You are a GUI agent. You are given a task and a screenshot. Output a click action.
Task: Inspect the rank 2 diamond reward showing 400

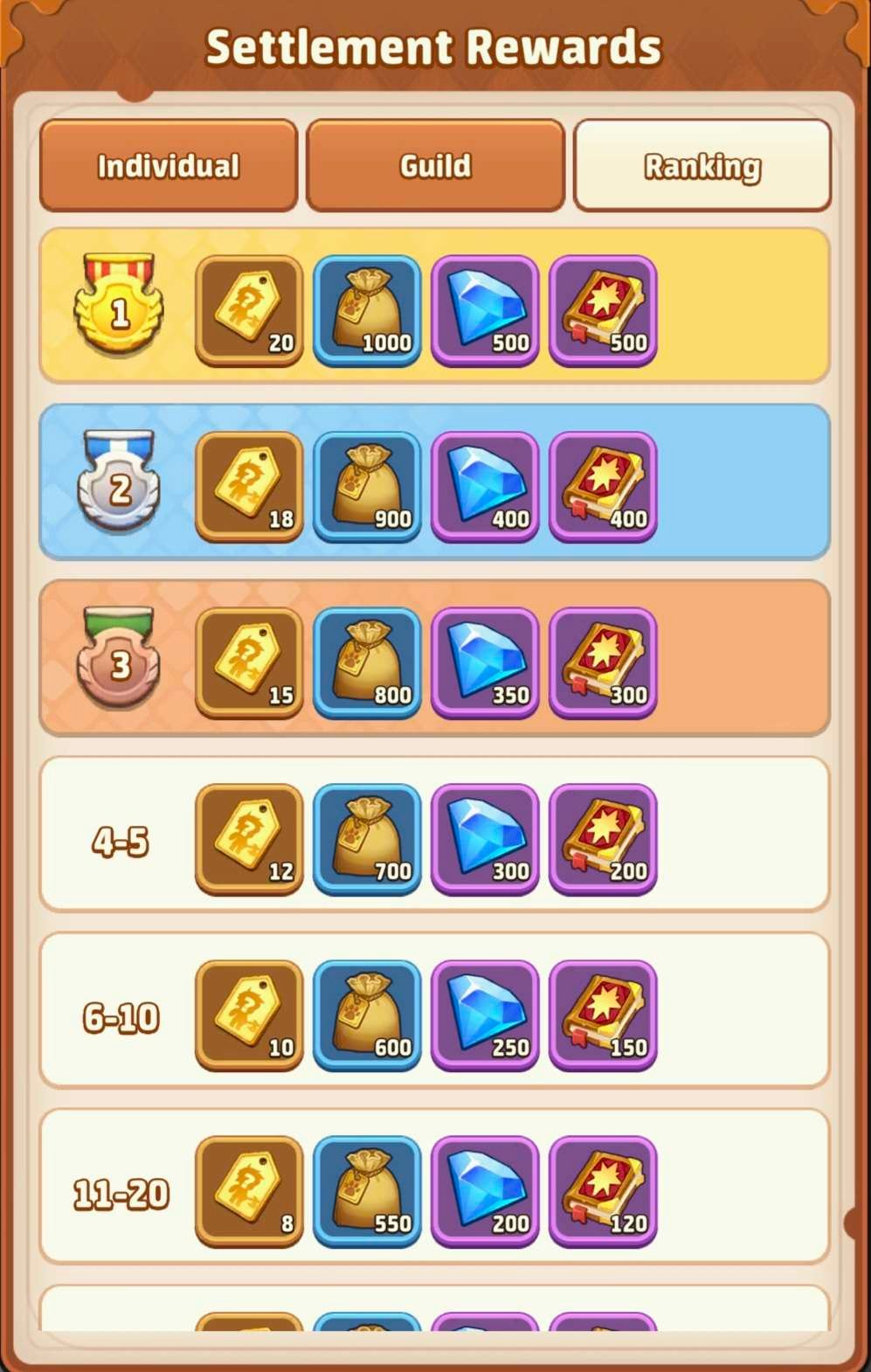485,487
